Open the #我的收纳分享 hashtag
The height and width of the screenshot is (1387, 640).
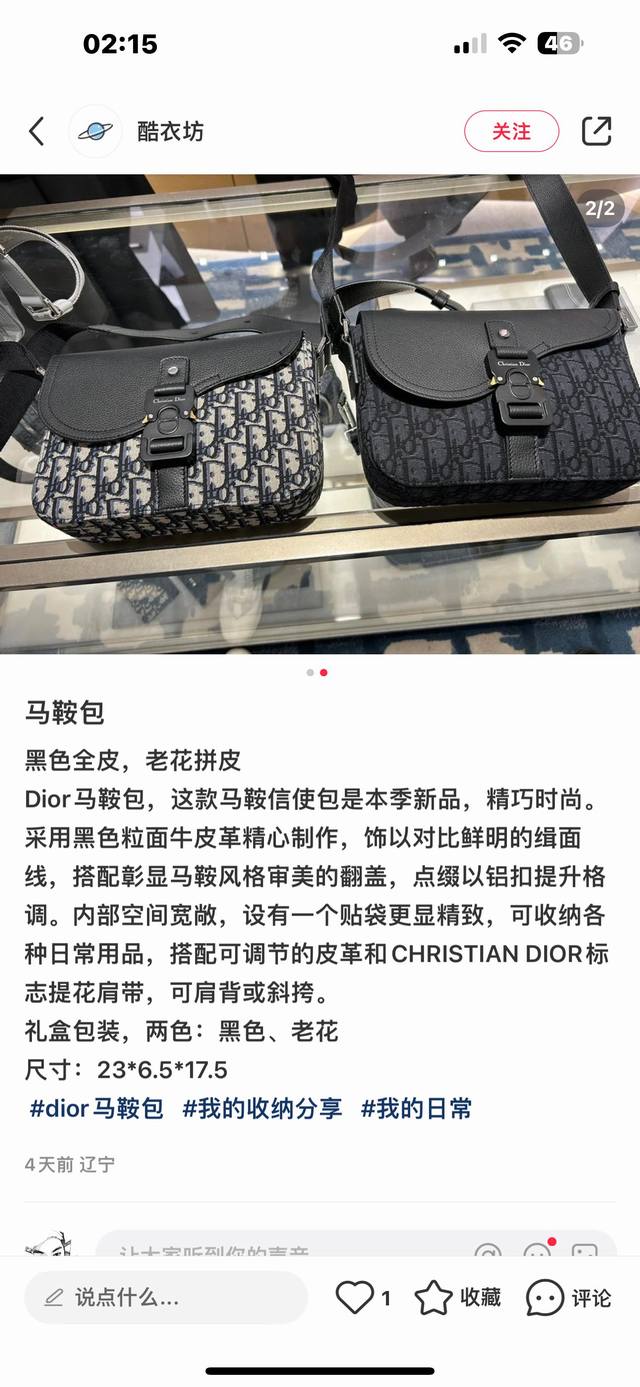point(262,1108)
